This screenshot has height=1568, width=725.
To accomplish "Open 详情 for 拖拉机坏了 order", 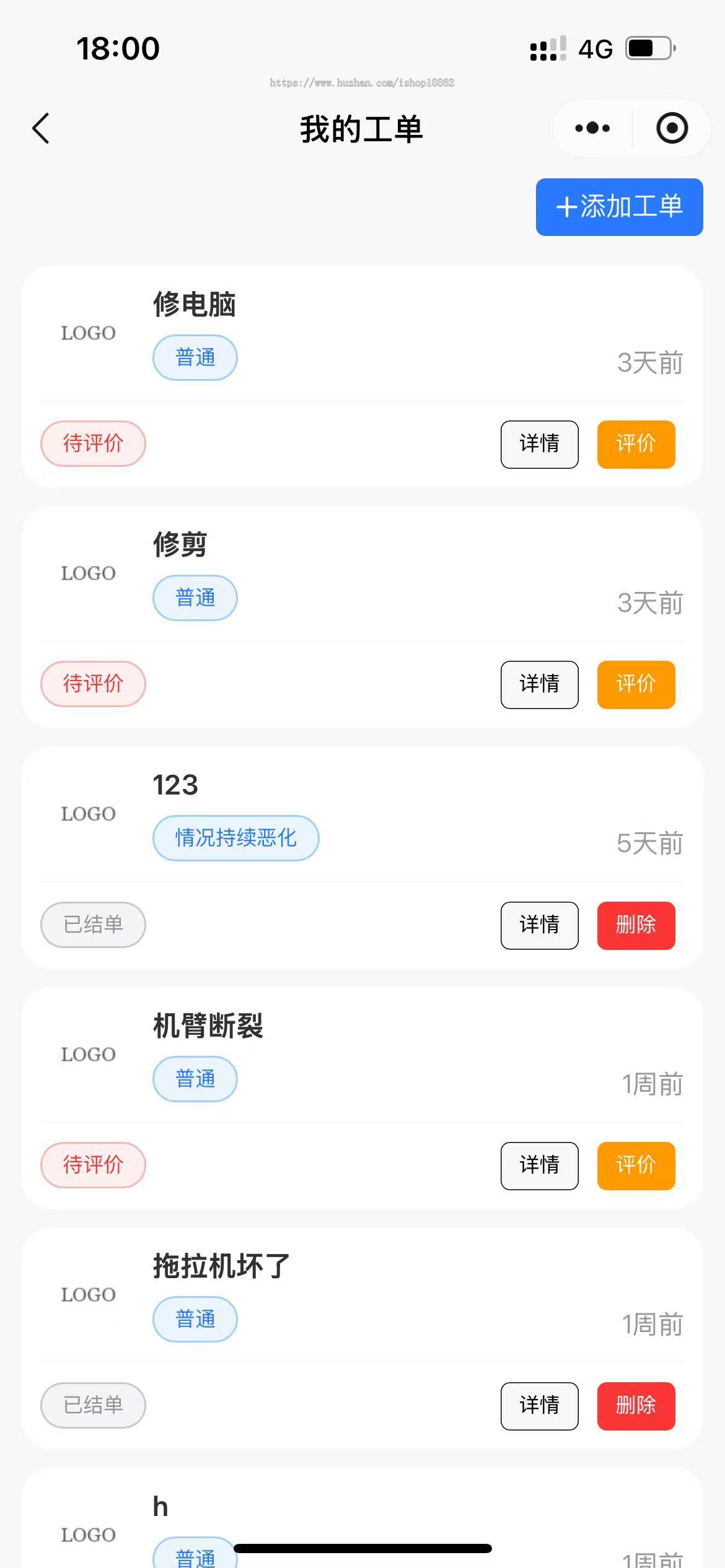I will 539,1406.
